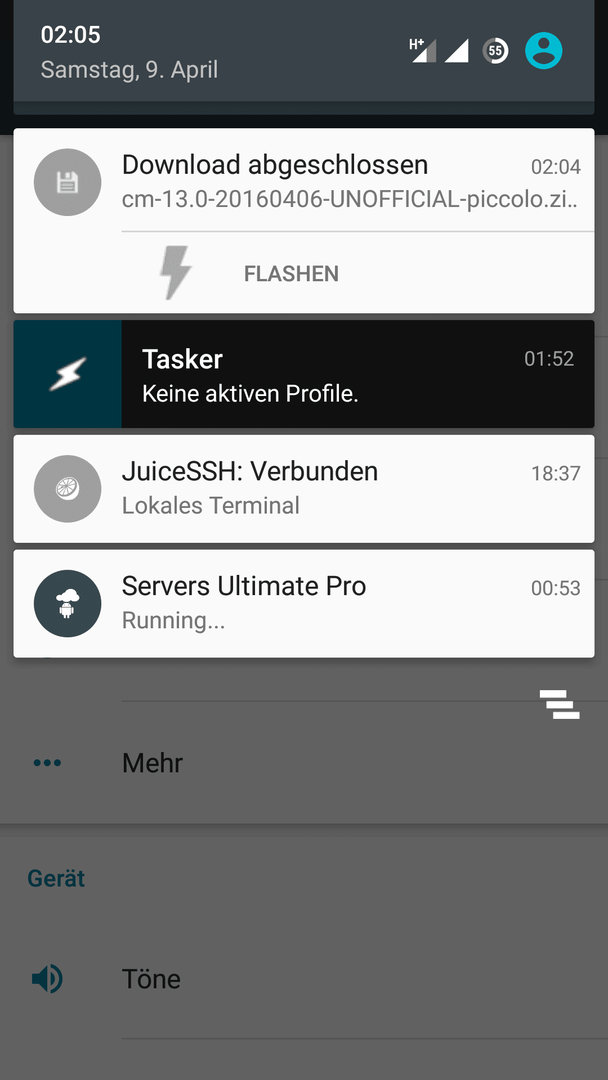
Task: Tap the FLASHEN action button
Action: coord(249,273)
